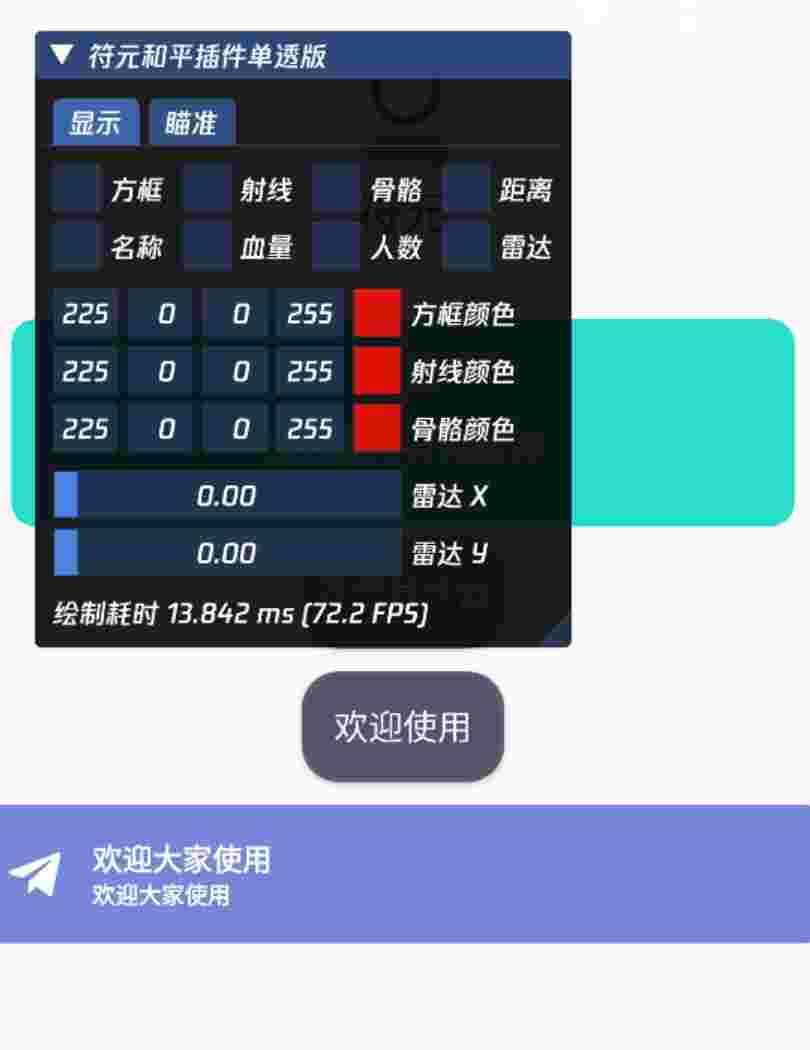Screen dimensions: 810x1050
Task: Enable the 名称 checkbox
Action: (x=76, y=247)
